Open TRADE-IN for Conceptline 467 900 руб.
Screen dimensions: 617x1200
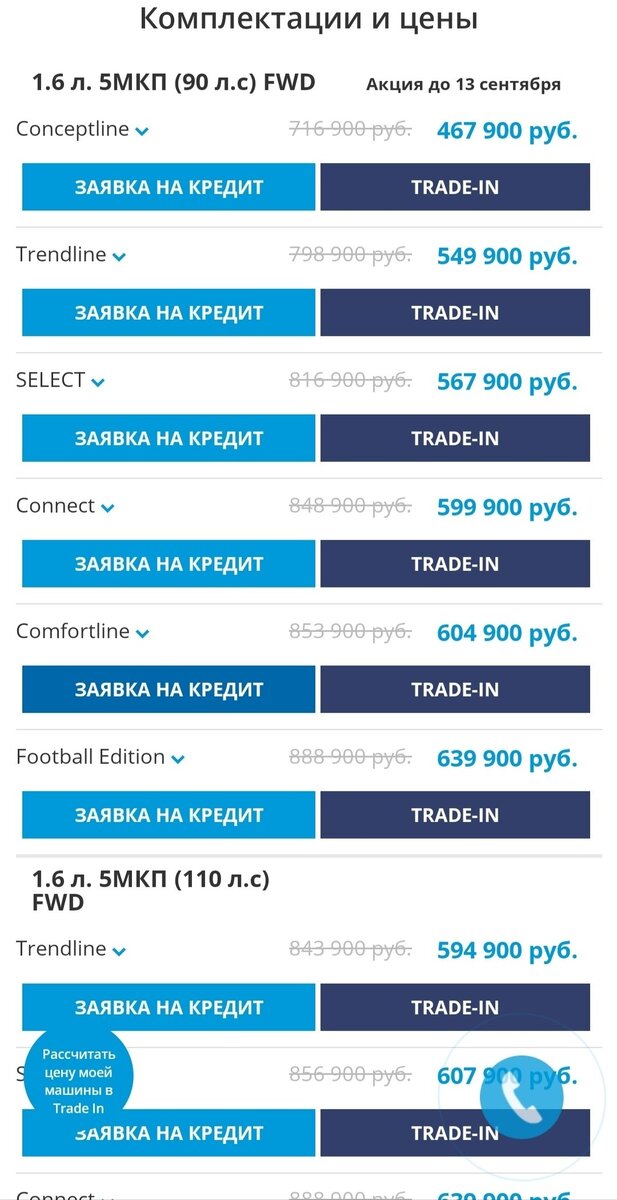[455, 187]
